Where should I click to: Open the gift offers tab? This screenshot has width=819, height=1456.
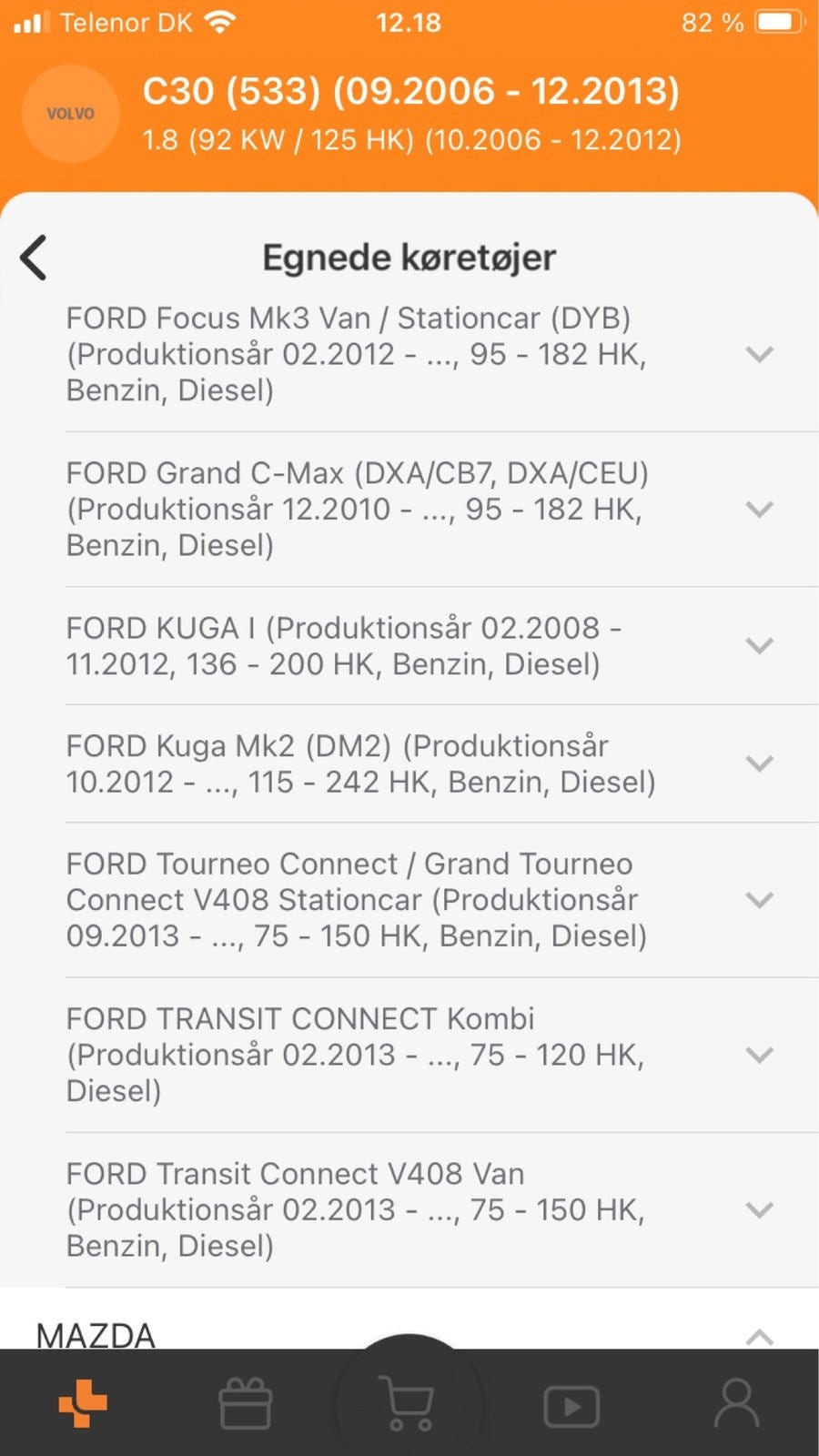246,1403
